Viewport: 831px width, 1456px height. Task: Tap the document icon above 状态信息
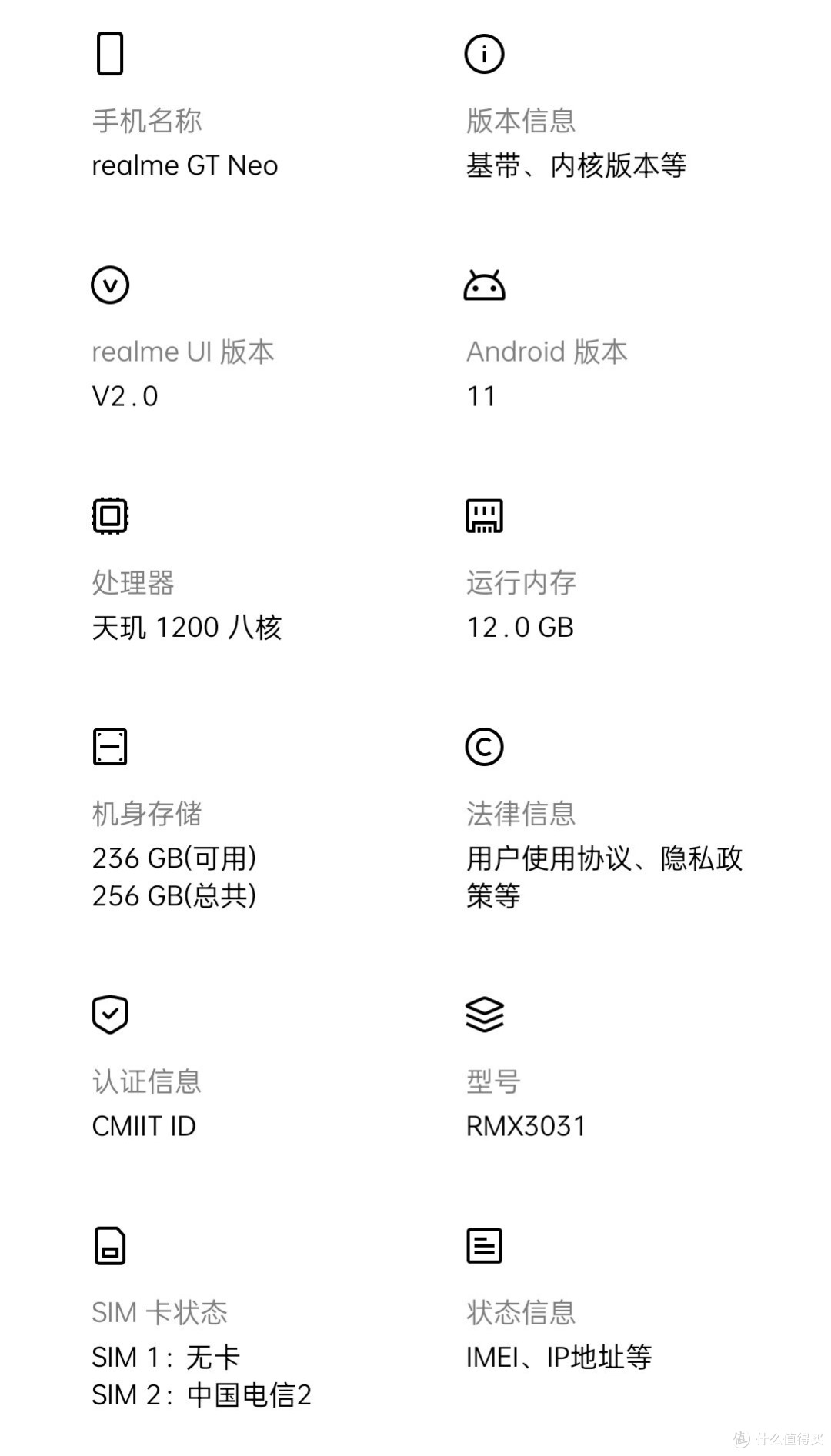pyautogui.click(x=483, y=1246)
